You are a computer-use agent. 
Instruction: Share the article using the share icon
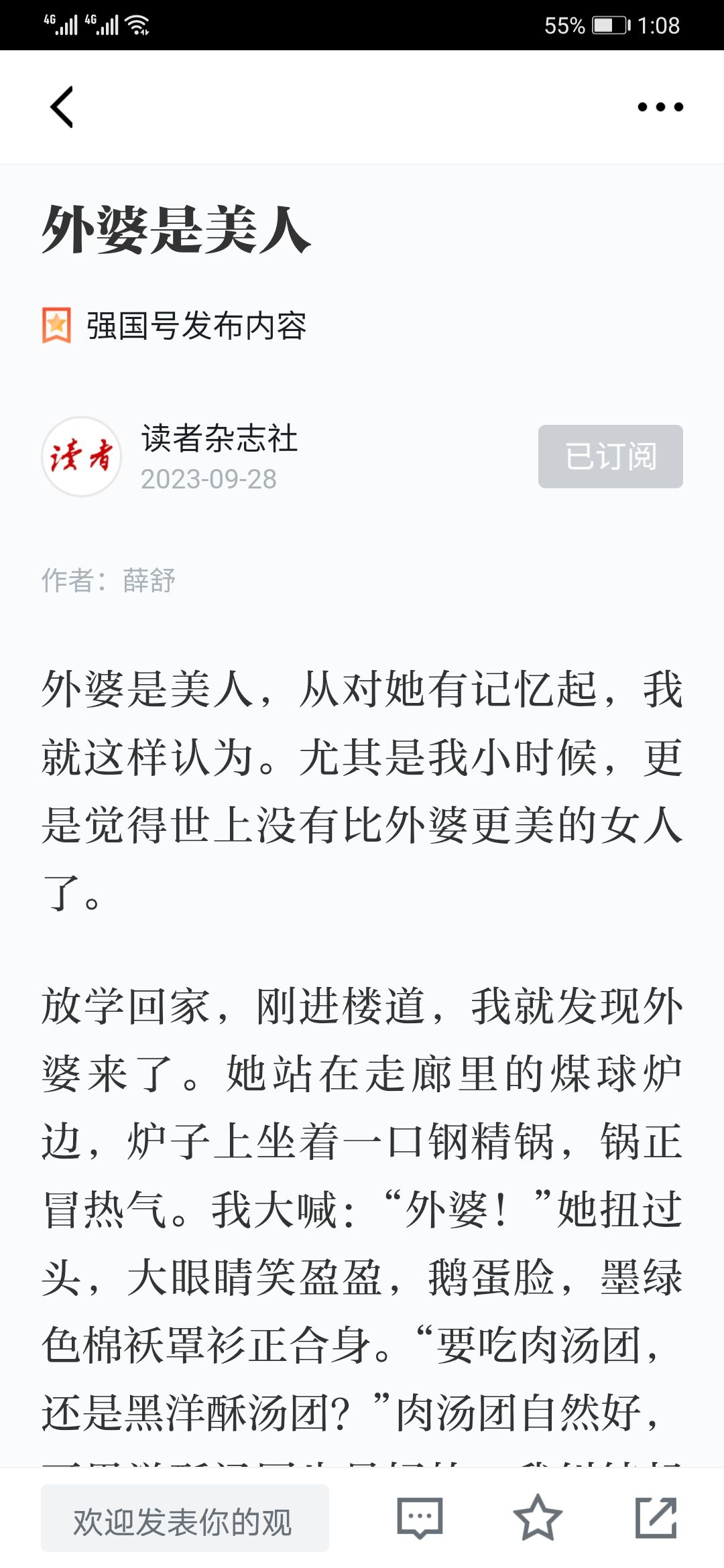coord(656,1518)
